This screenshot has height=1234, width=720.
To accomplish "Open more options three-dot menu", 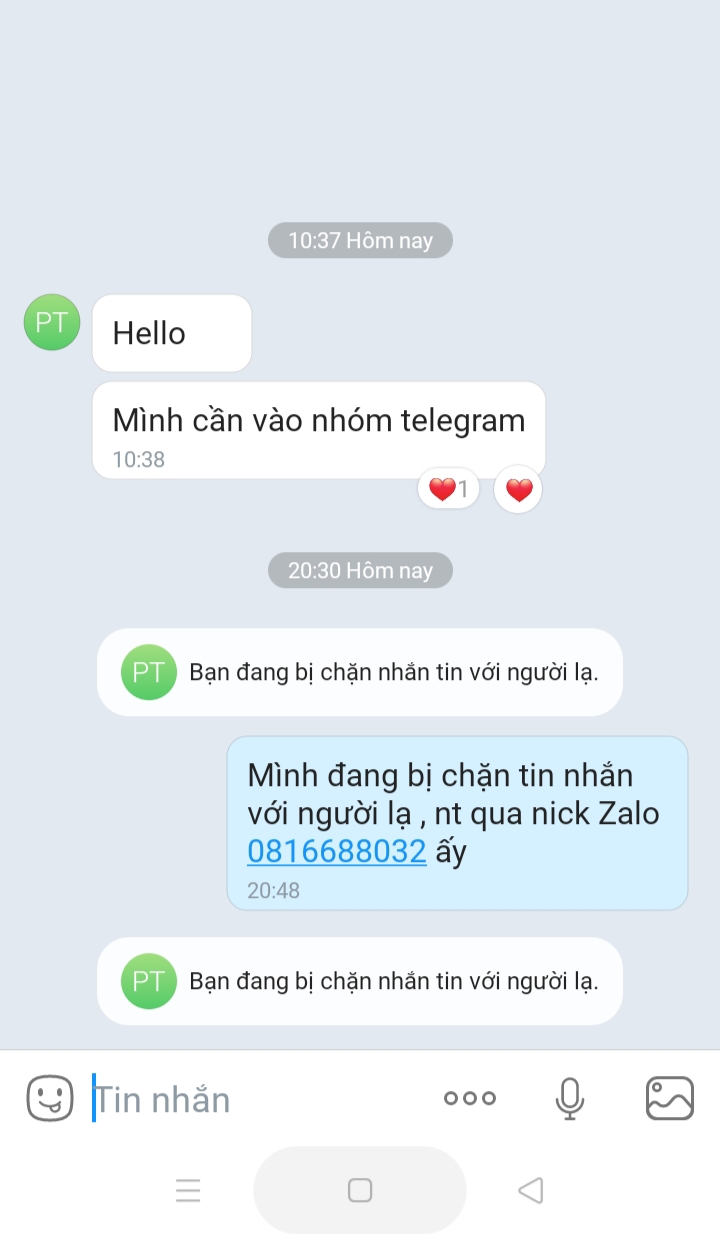I will click(470, 1098).
